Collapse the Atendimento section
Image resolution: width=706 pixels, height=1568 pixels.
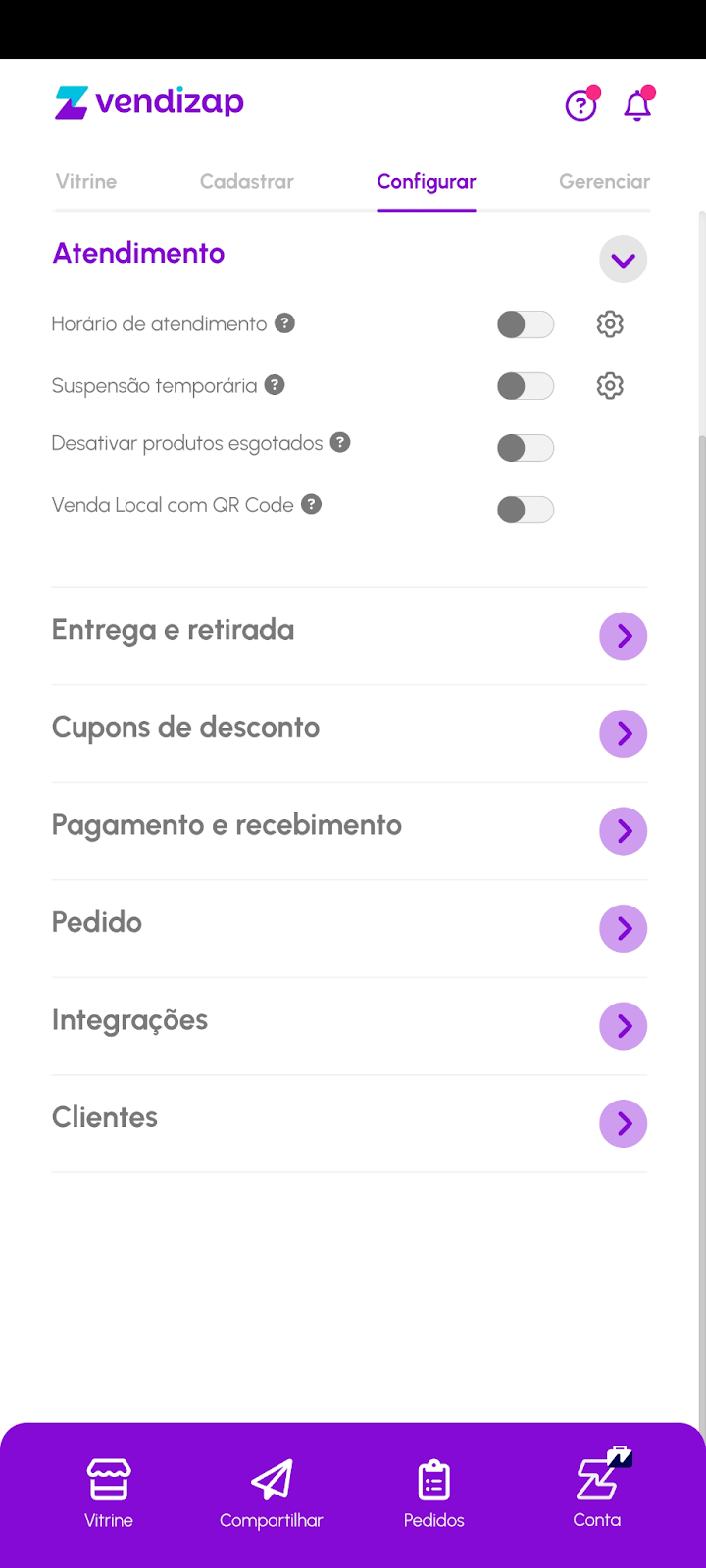623,260
